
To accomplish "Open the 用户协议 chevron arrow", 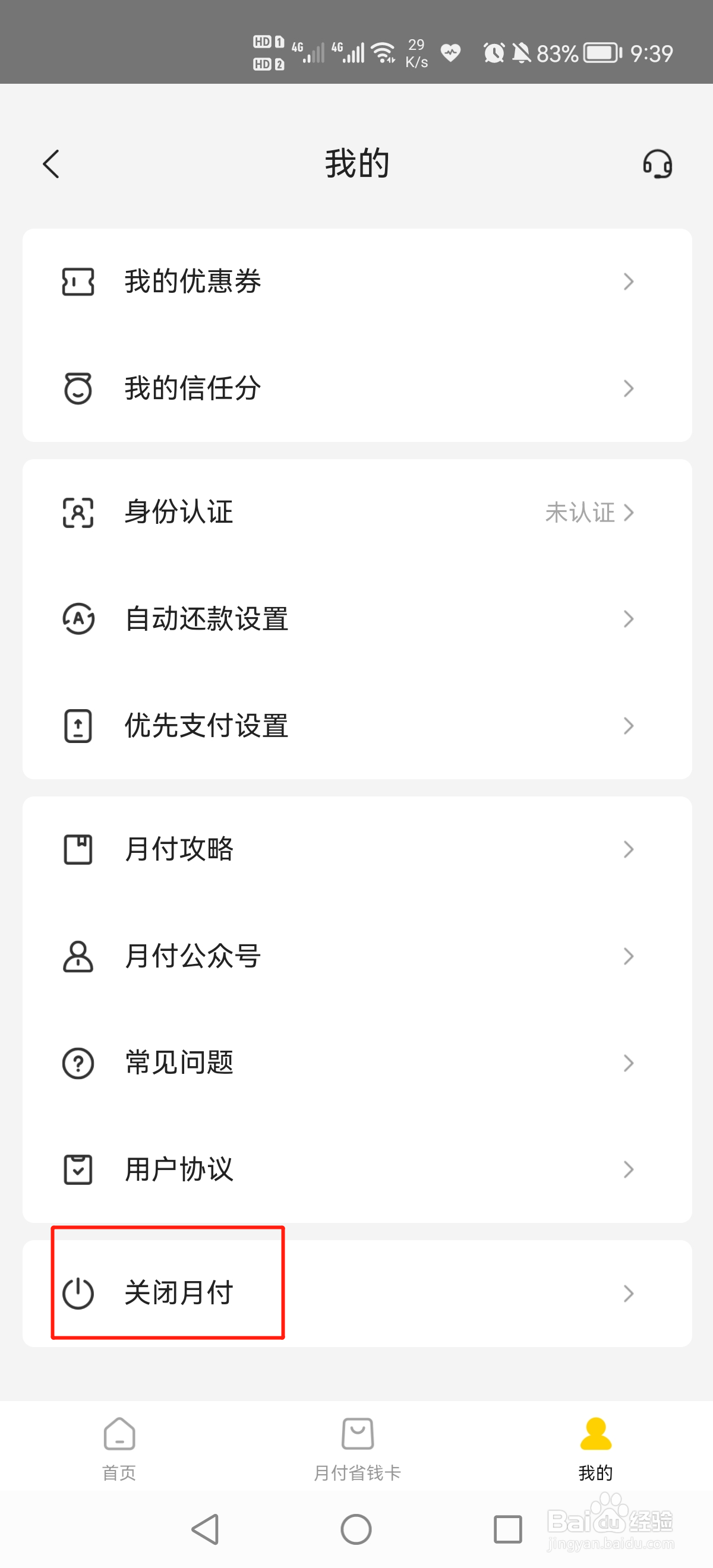I will pos(629,1169).
